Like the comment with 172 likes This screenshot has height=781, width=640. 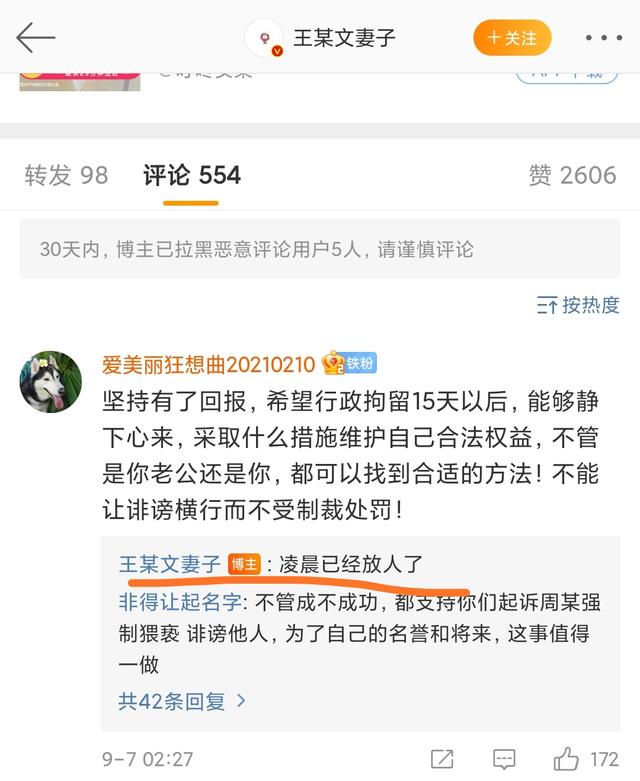click(570, 758)
